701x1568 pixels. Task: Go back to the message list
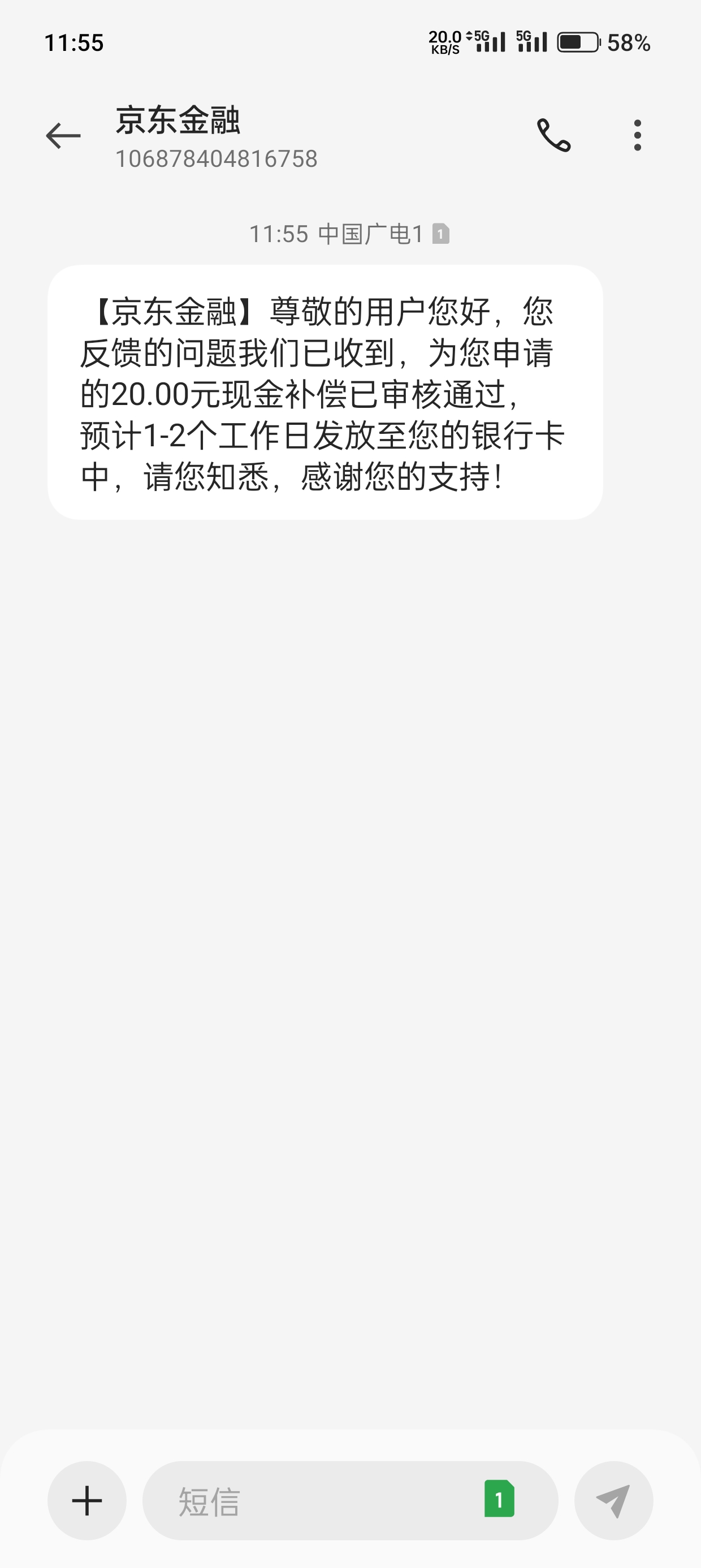coord(63,135)
